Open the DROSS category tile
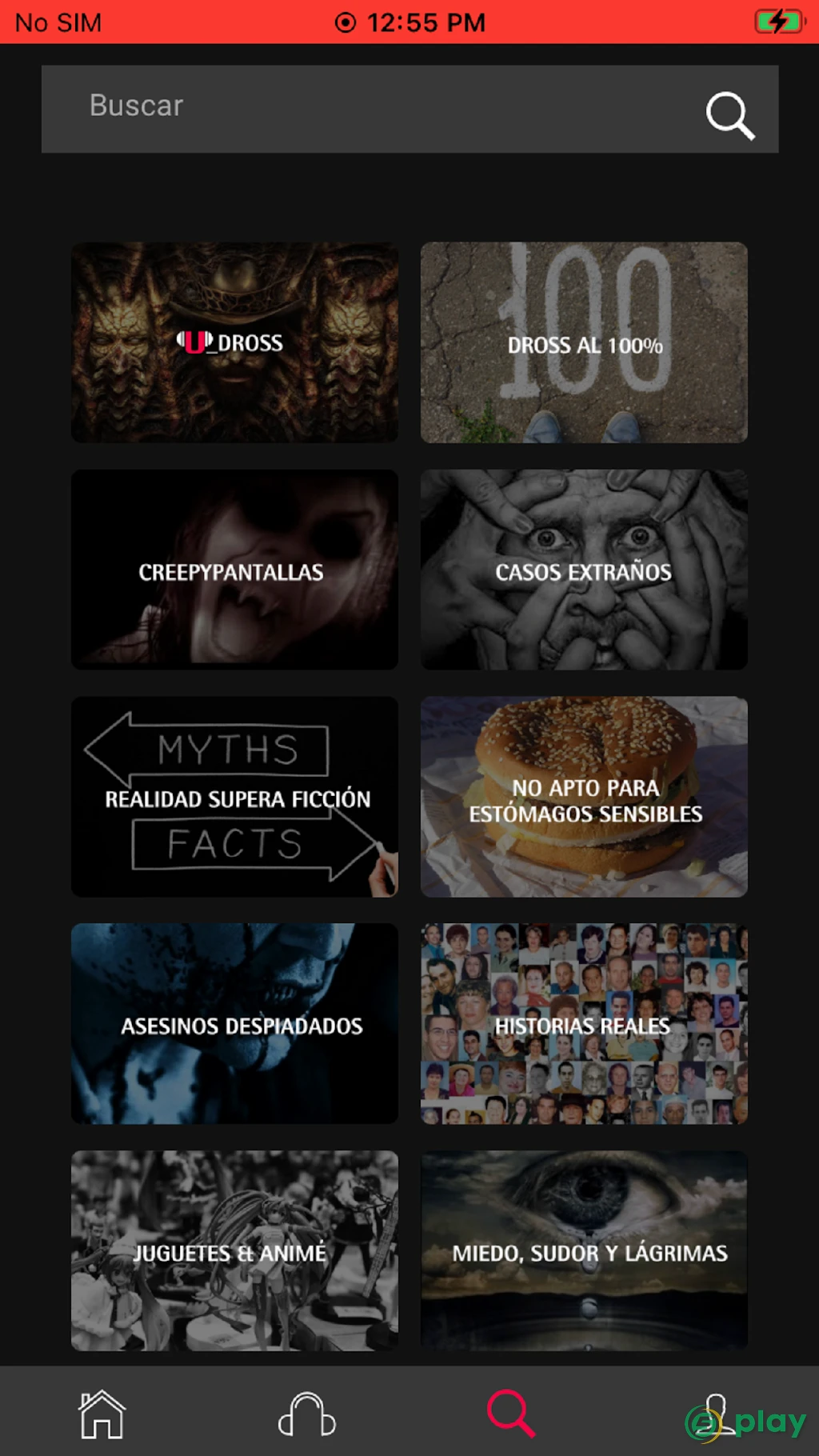 click(x=234, y=342)
